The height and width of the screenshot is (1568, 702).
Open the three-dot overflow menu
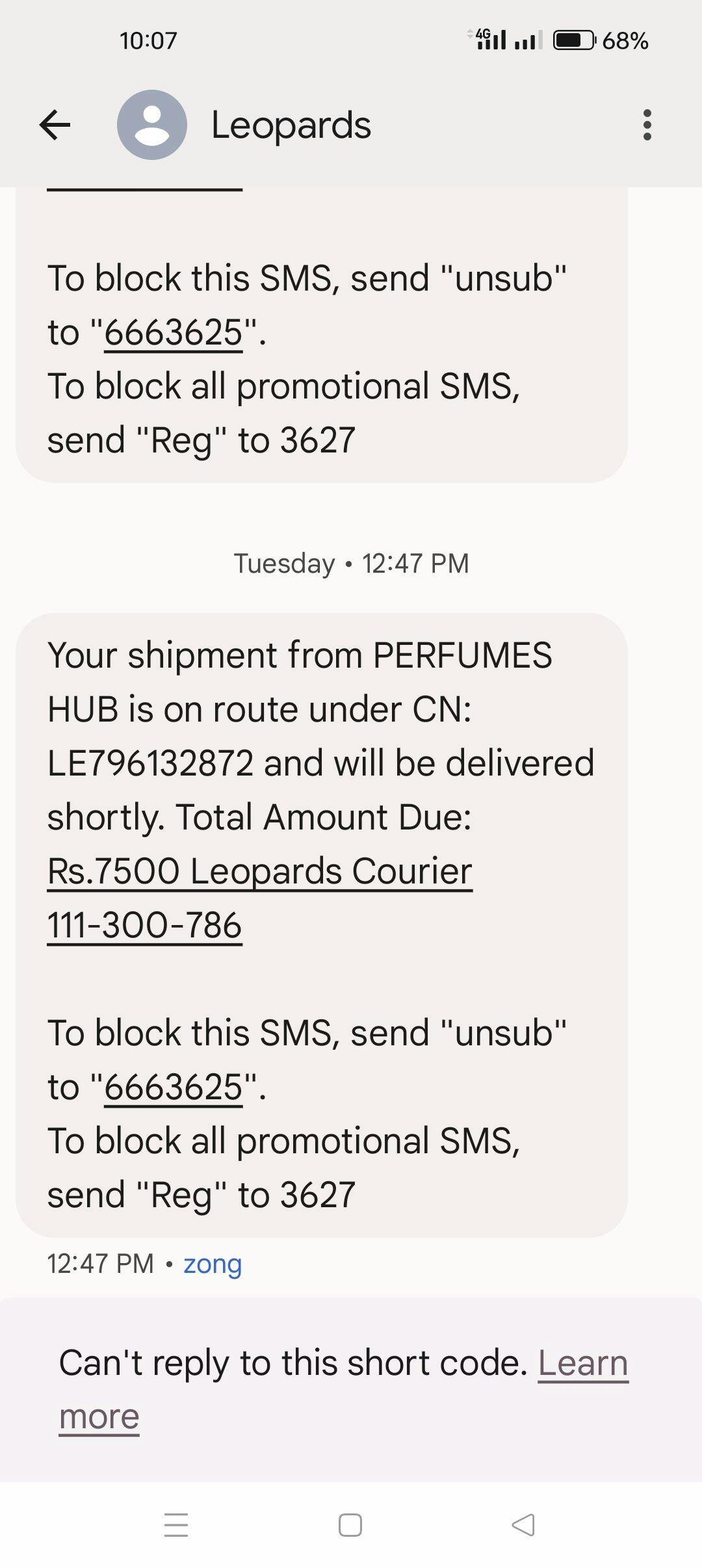pos(647,125)
